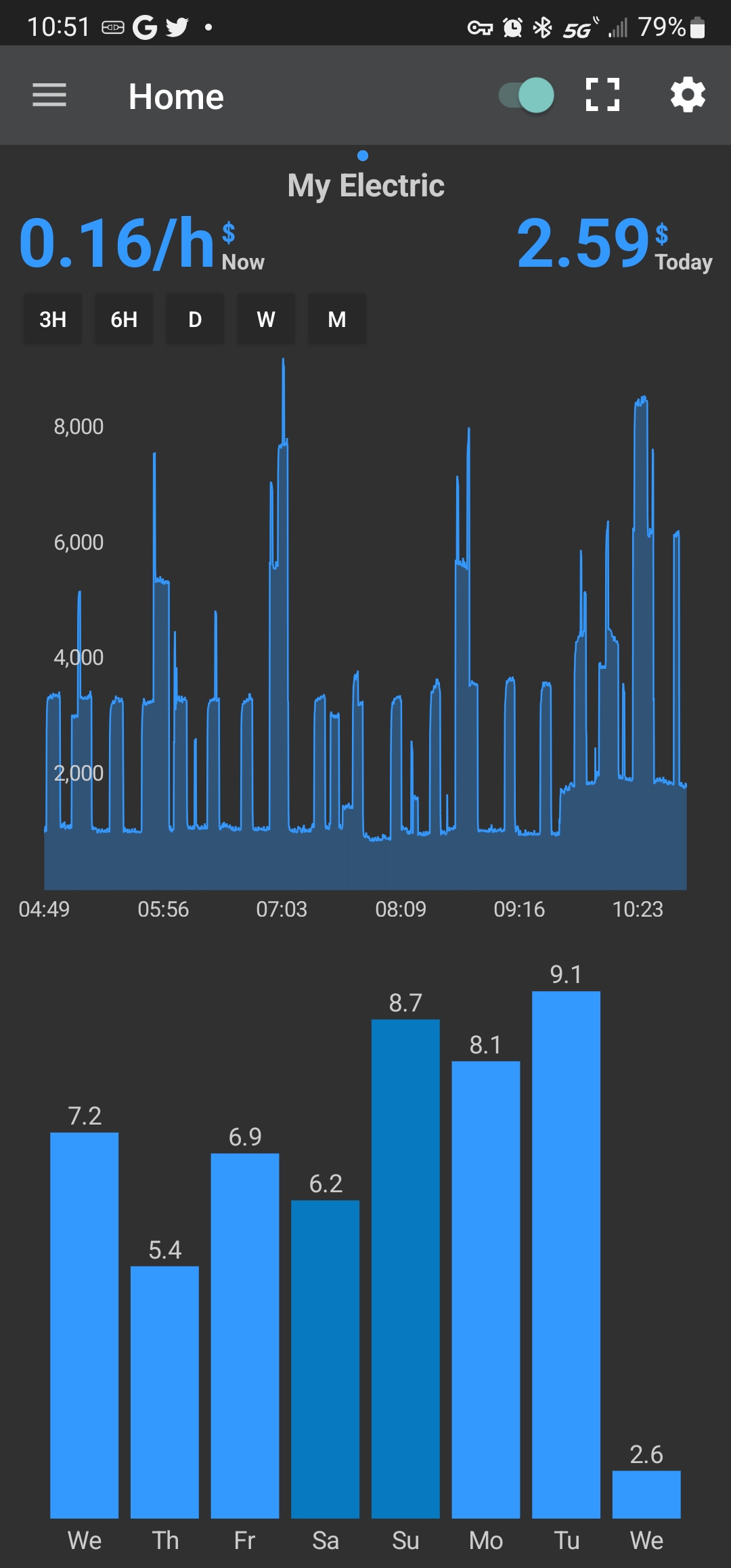731x1568 pixels.
Task: Choose the M (month) range
Action: [337, 319]
